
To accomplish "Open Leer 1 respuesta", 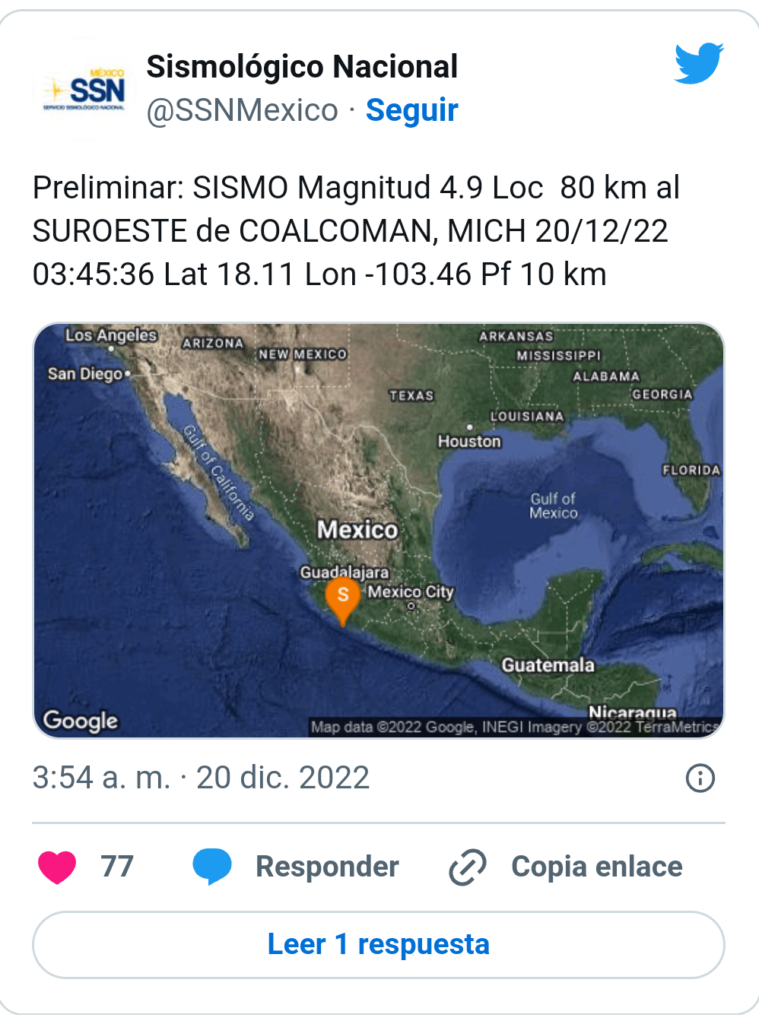I will click(x=378, y=944).
